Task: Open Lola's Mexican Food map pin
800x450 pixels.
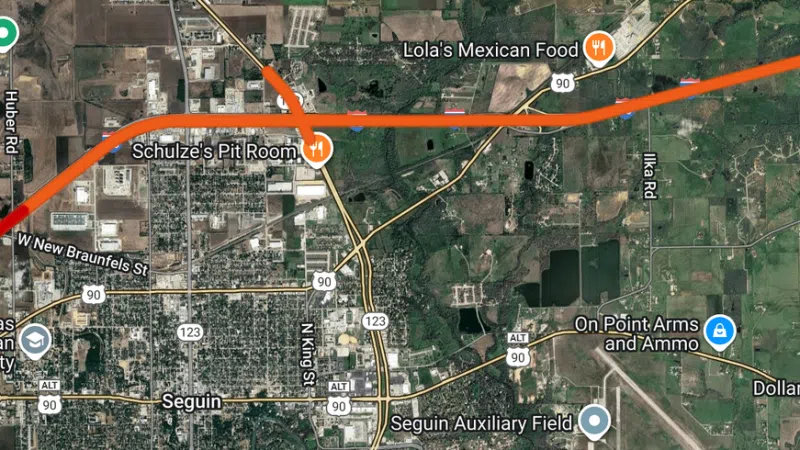Action: click(x=598, y=46)
